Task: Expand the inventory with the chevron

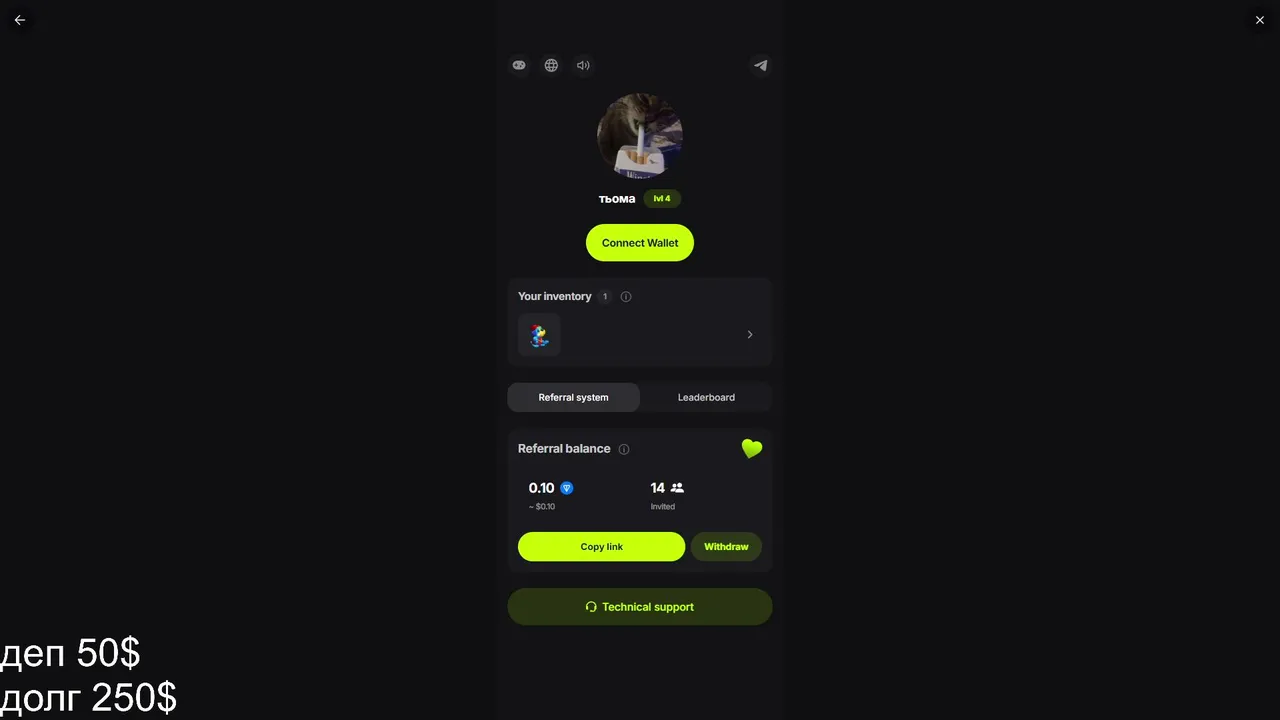Action: point(750,335)
